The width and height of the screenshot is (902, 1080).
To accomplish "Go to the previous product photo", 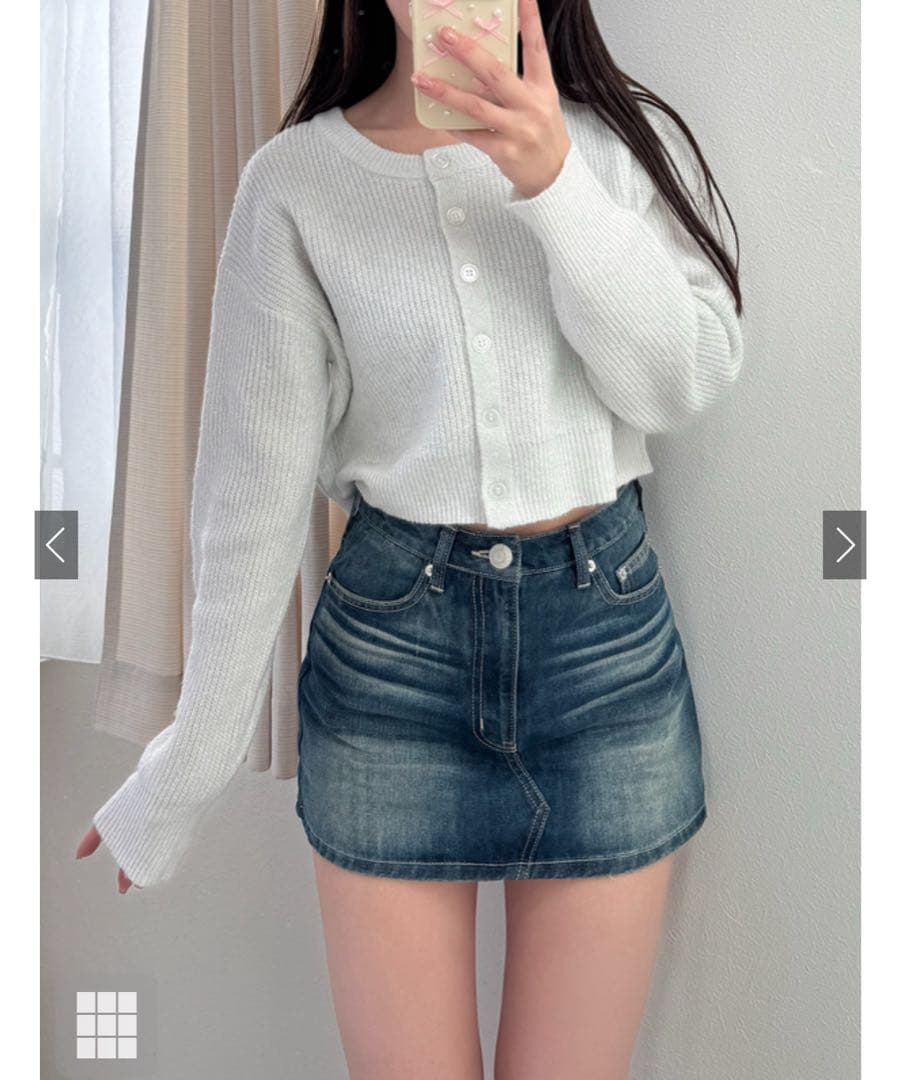I will pos(56,545).
